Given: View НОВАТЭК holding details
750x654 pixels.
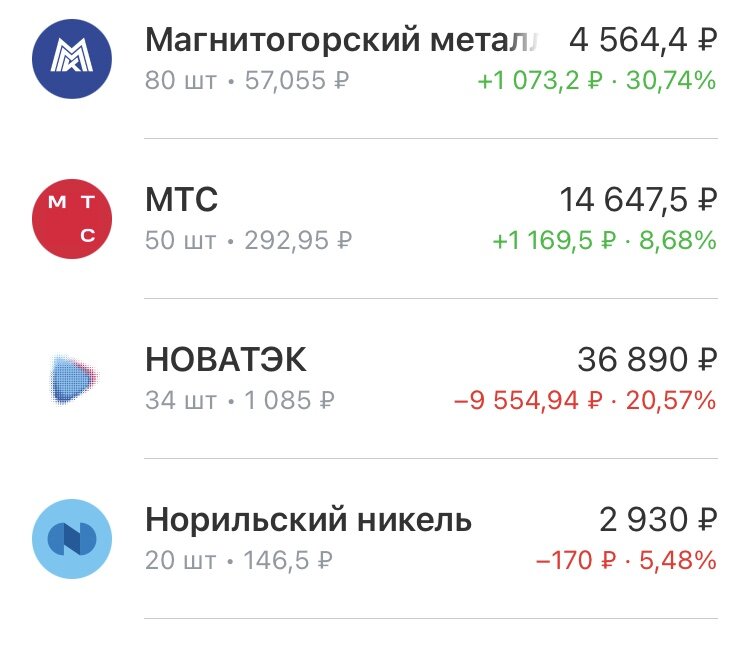Looking at the screenshot, I should coord(375,379).
